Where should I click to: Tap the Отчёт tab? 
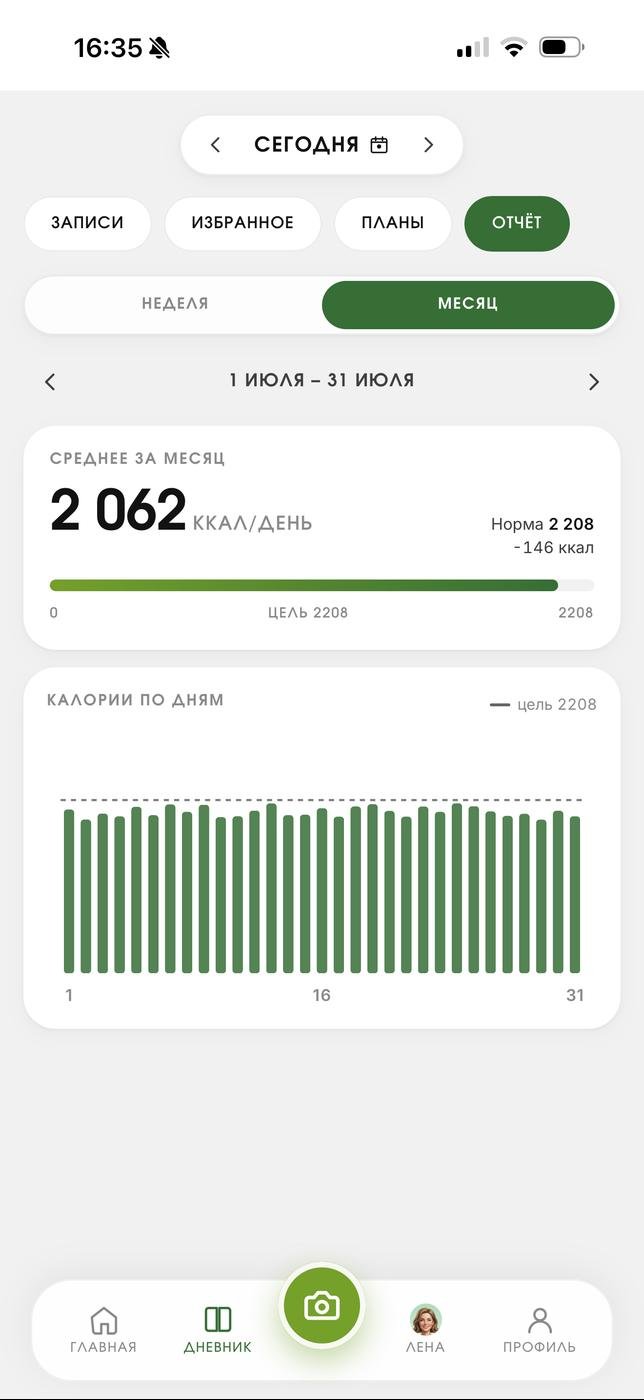tap(517, 223)
